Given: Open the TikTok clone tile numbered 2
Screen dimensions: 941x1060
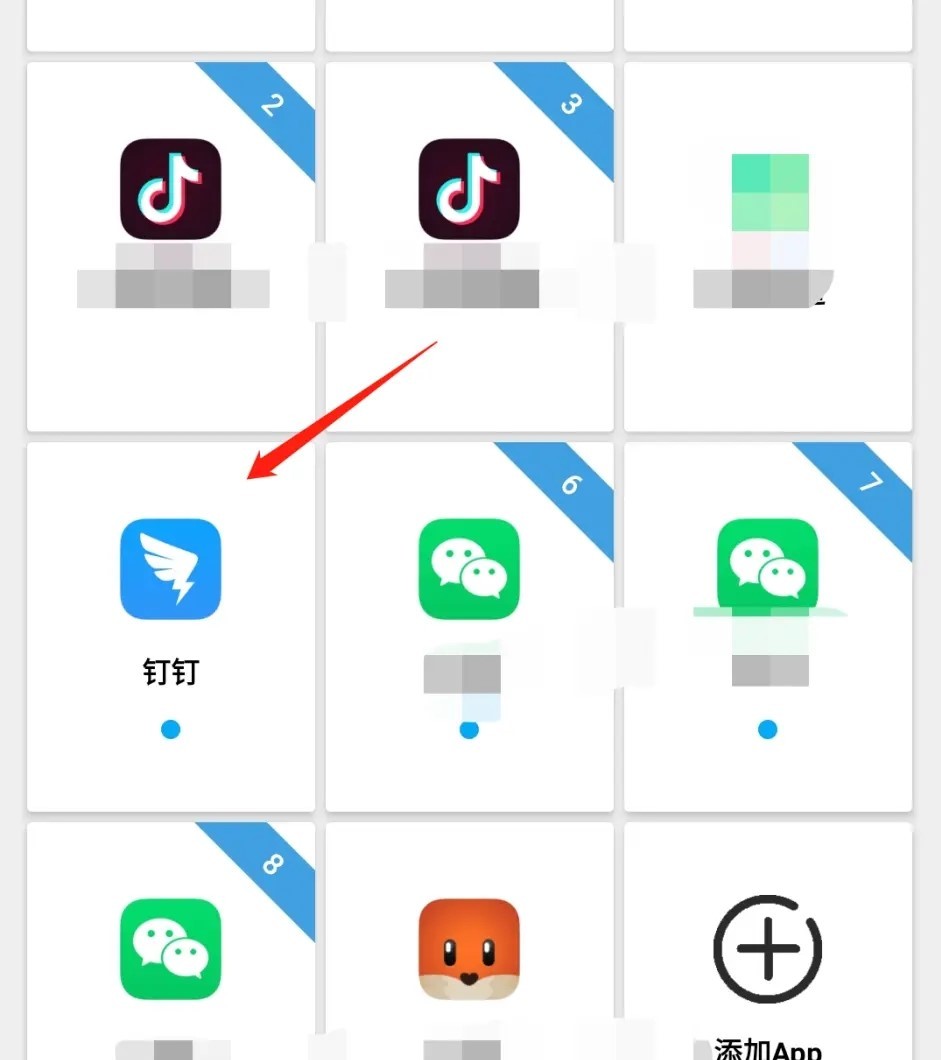Looking at the screenshot, I should tap(170, 190).
